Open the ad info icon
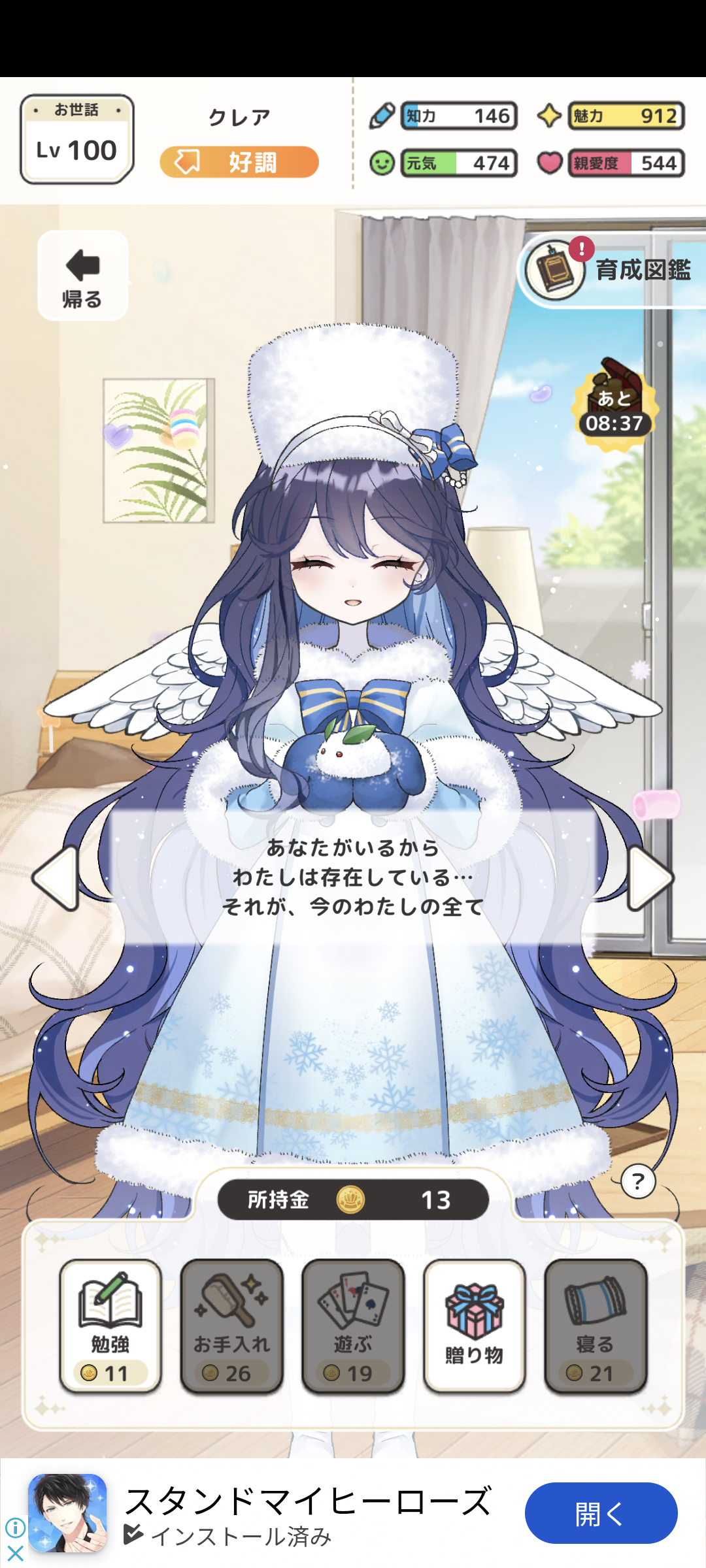 [x=15, y=1528]
